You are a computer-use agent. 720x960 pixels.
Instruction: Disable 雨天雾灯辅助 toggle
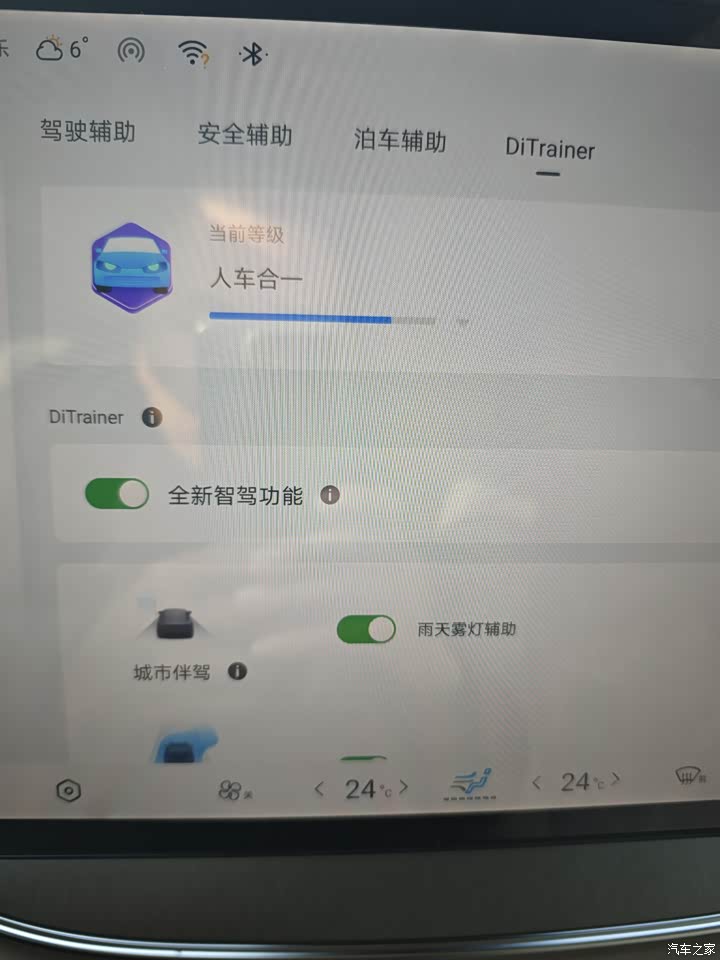point(366,629)
